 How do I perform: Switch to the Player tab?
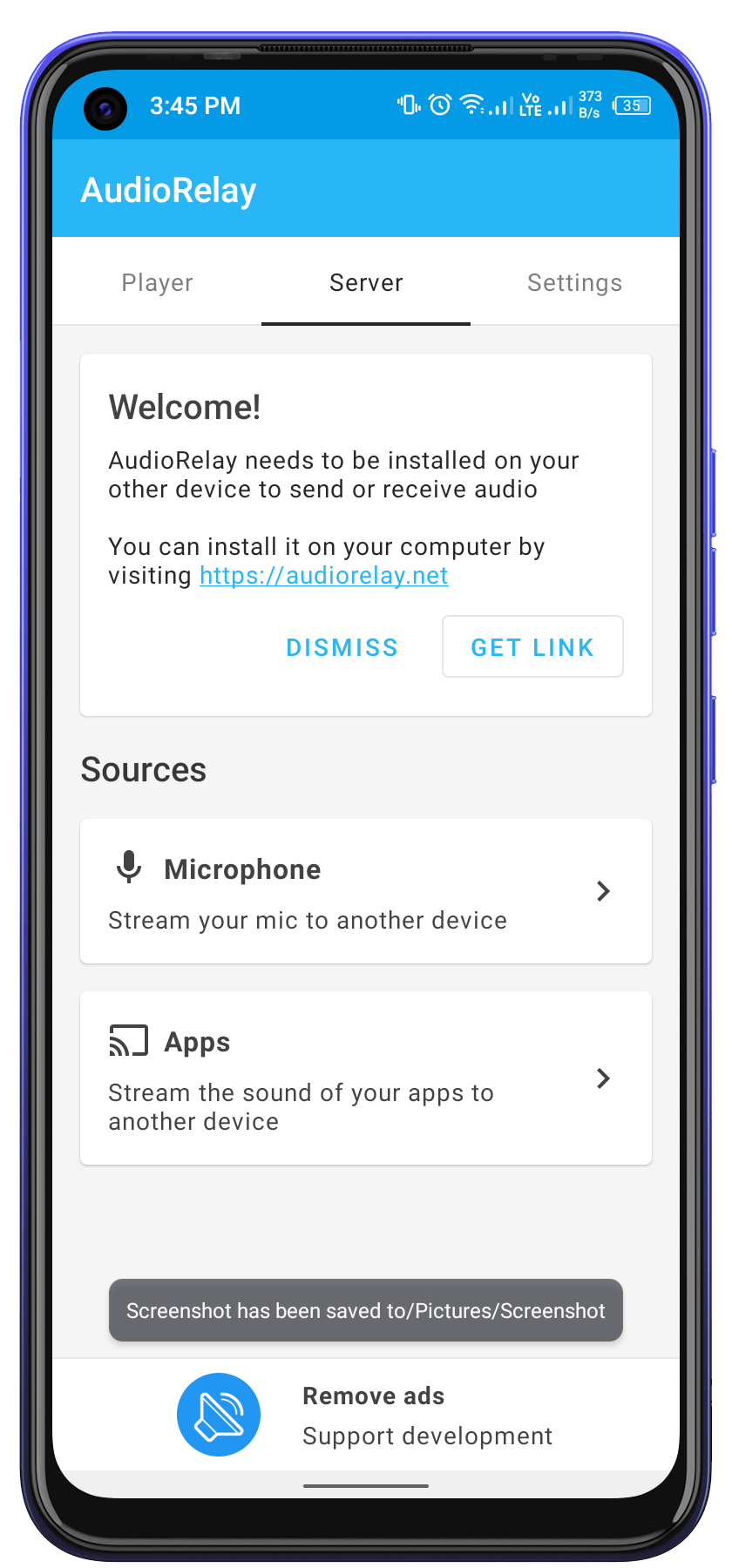tap(157, 282)
